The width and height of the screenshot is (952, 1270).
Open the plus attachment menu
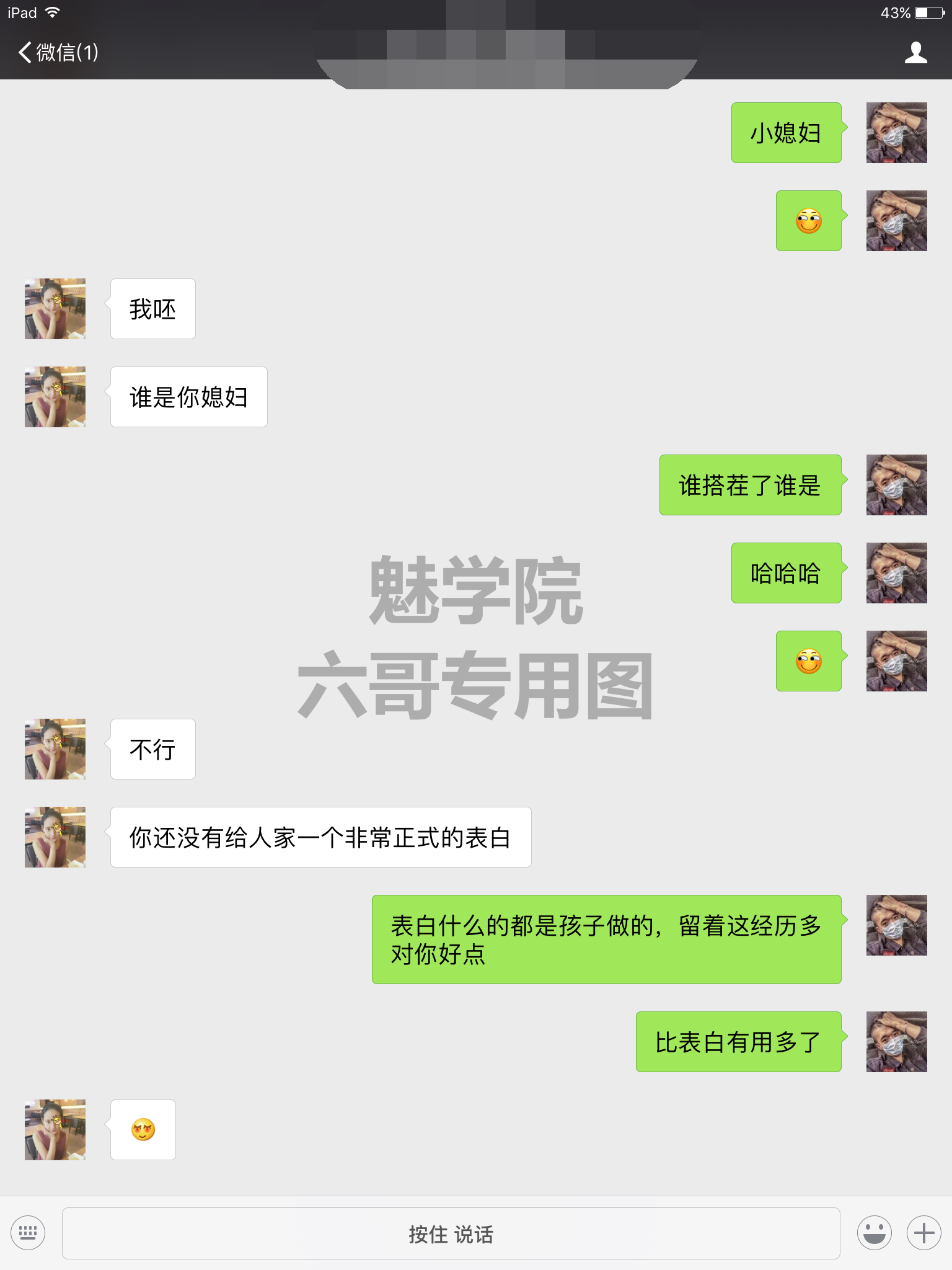(923, 1233)
